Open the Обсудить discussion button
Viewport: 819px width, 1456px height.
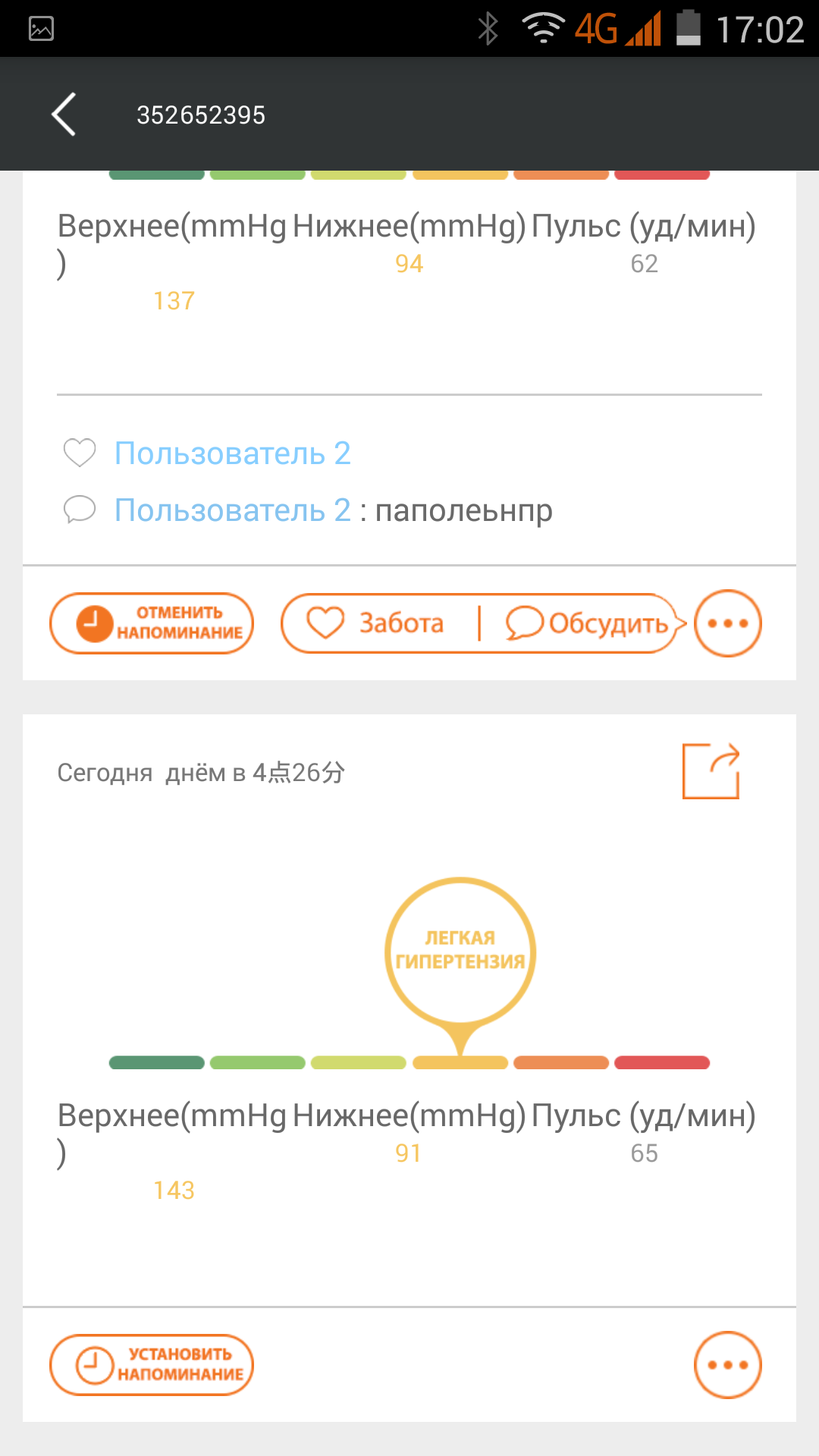coord(587,623)
